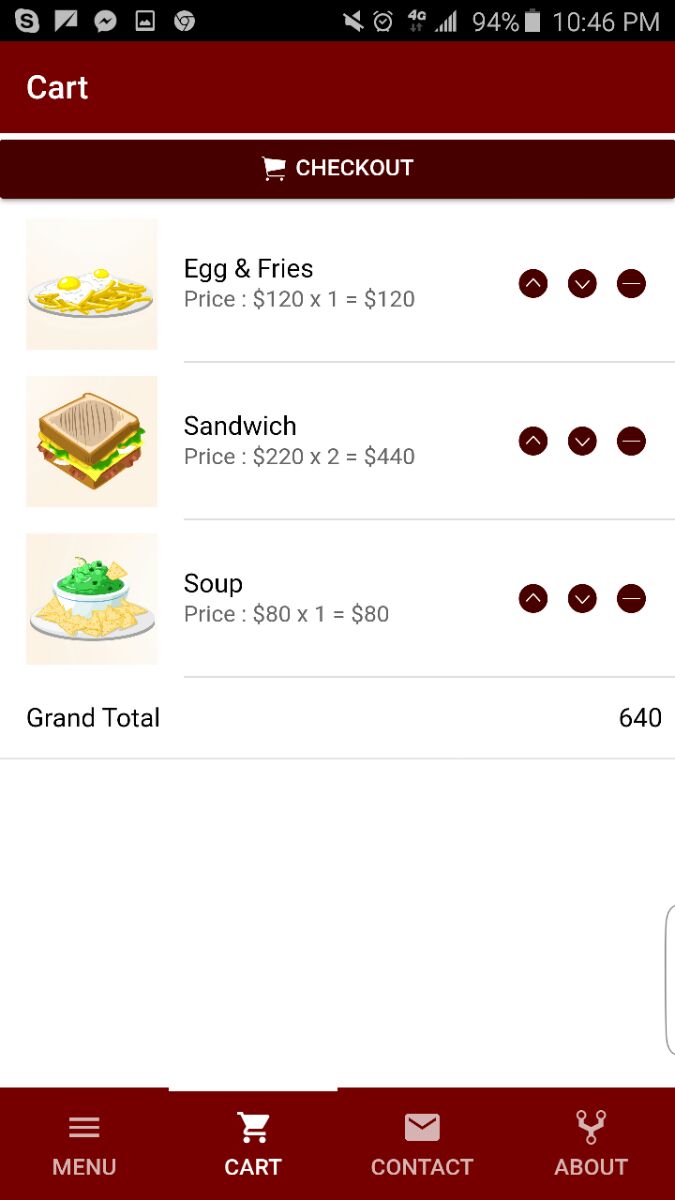Select the Cart tab

click(253, 1145)
